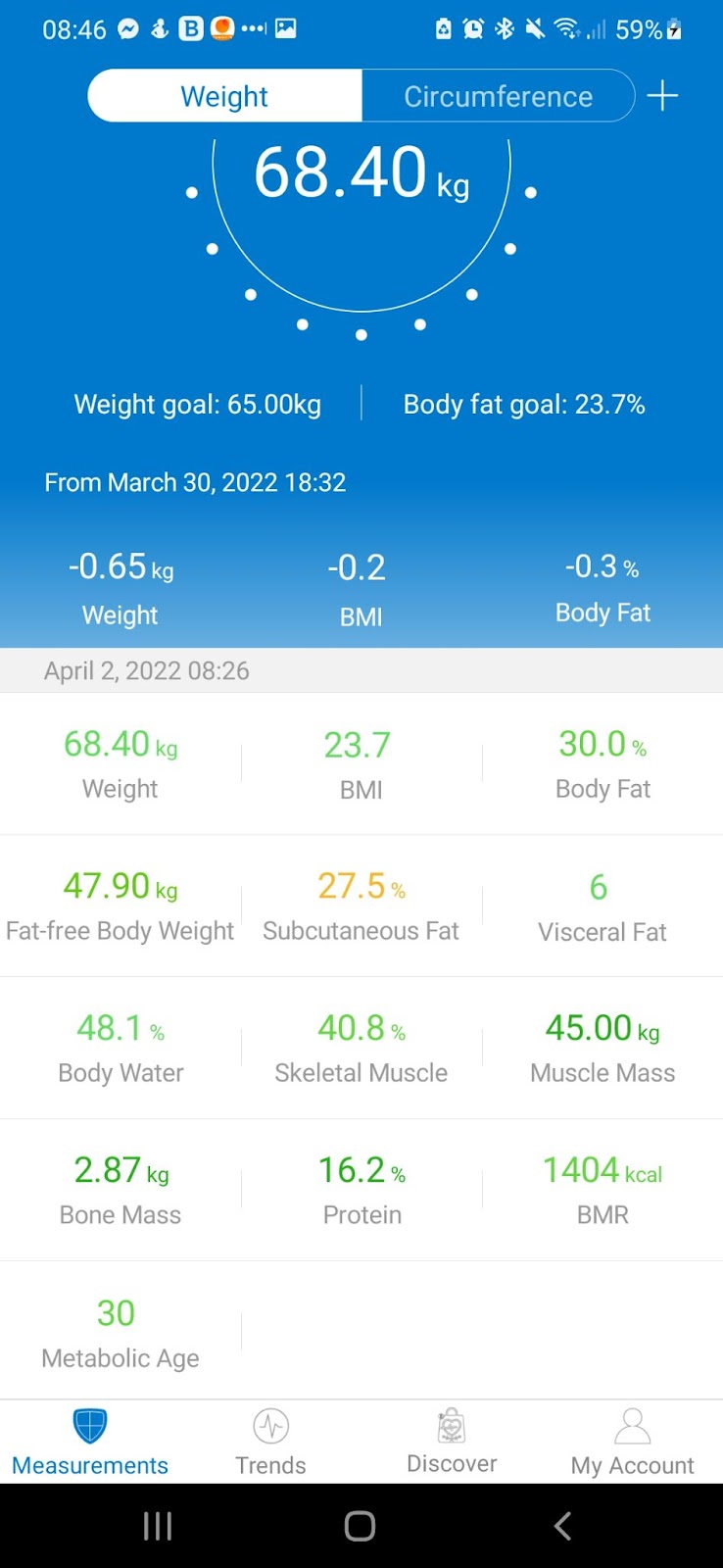Screen dimensions: 723x1568
Task: Open the Protein 16.2% details
Action: [x=361, y=1190]
